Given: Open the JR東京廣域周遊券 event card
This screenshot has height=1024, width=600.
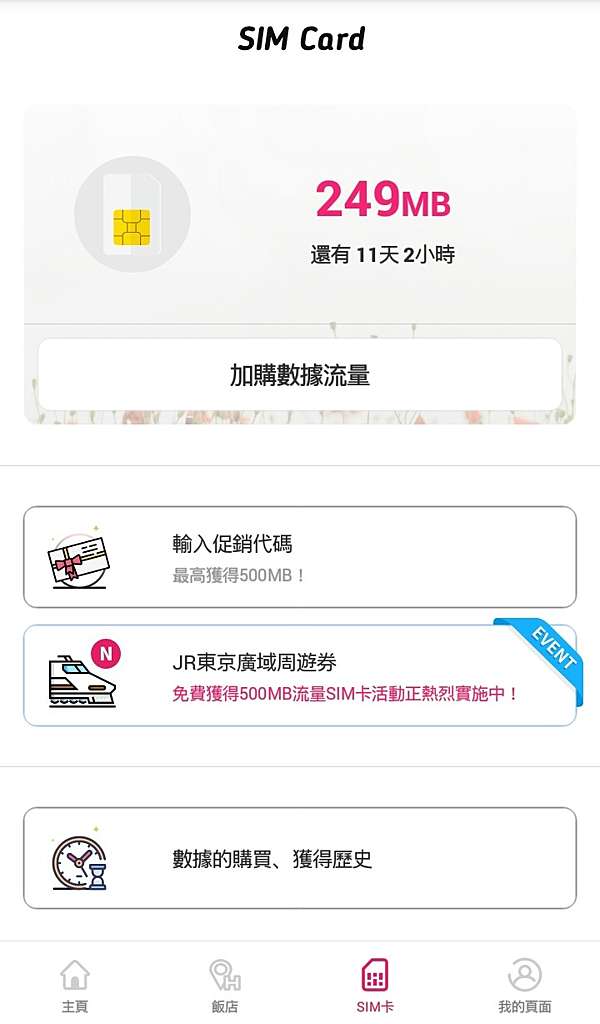Looking at the screenshot, I should (300, 675).
